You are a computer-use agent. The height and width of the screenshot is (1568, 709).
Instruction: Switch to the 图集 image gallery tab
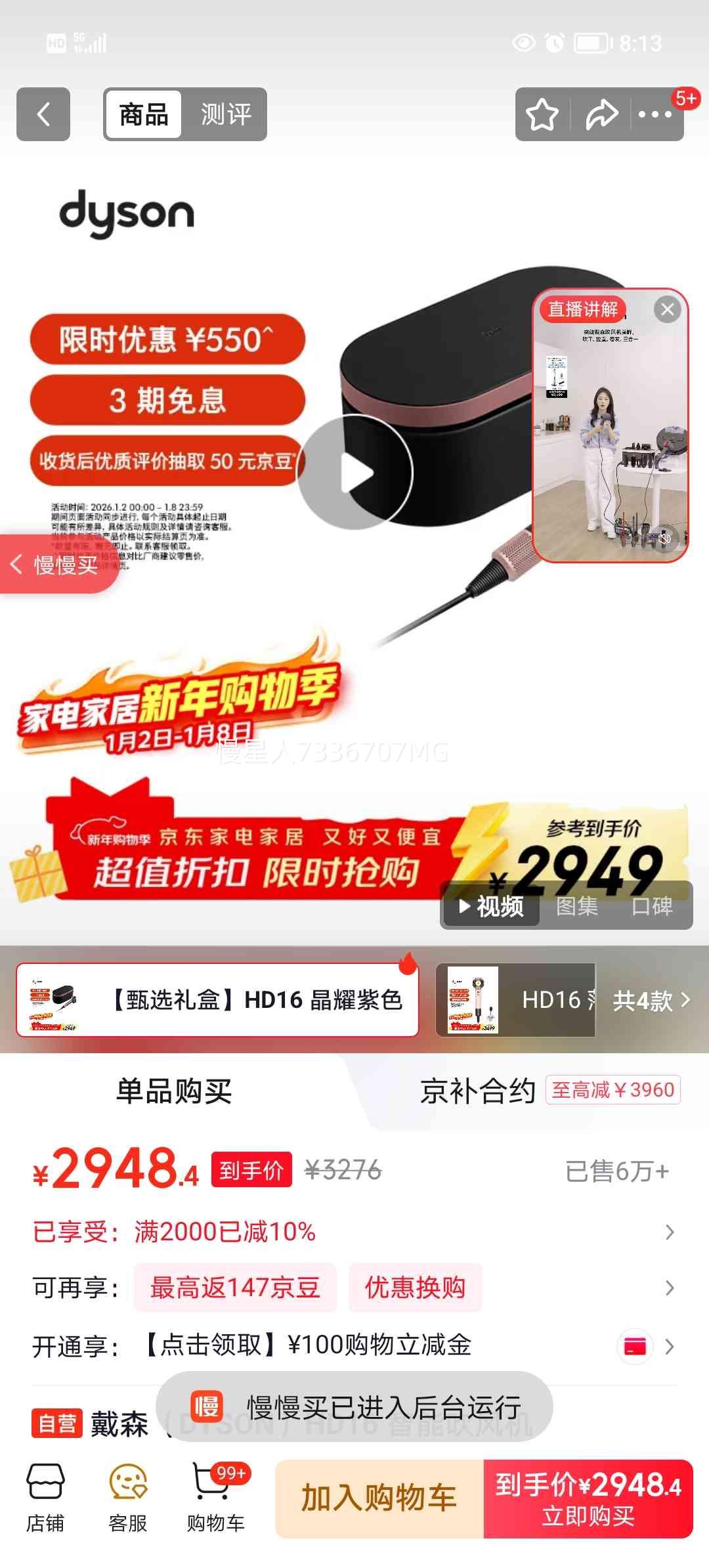click(x=576, y=907)
